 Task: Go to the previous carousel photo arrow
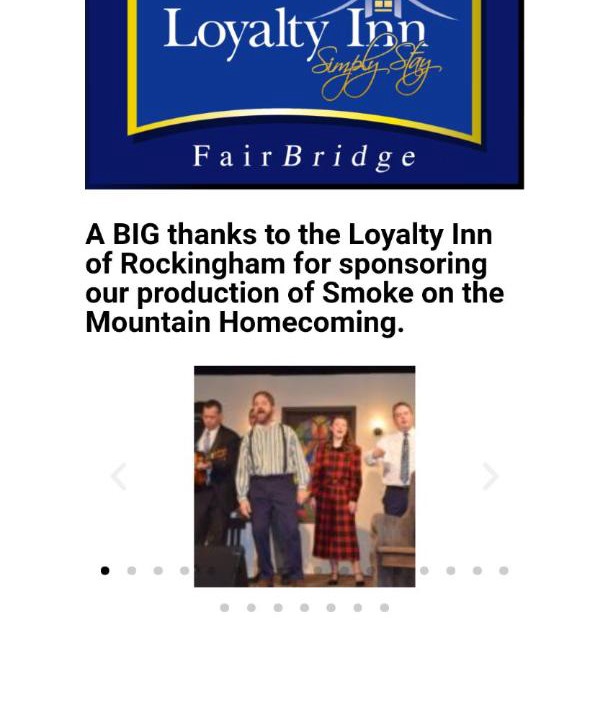118,476
